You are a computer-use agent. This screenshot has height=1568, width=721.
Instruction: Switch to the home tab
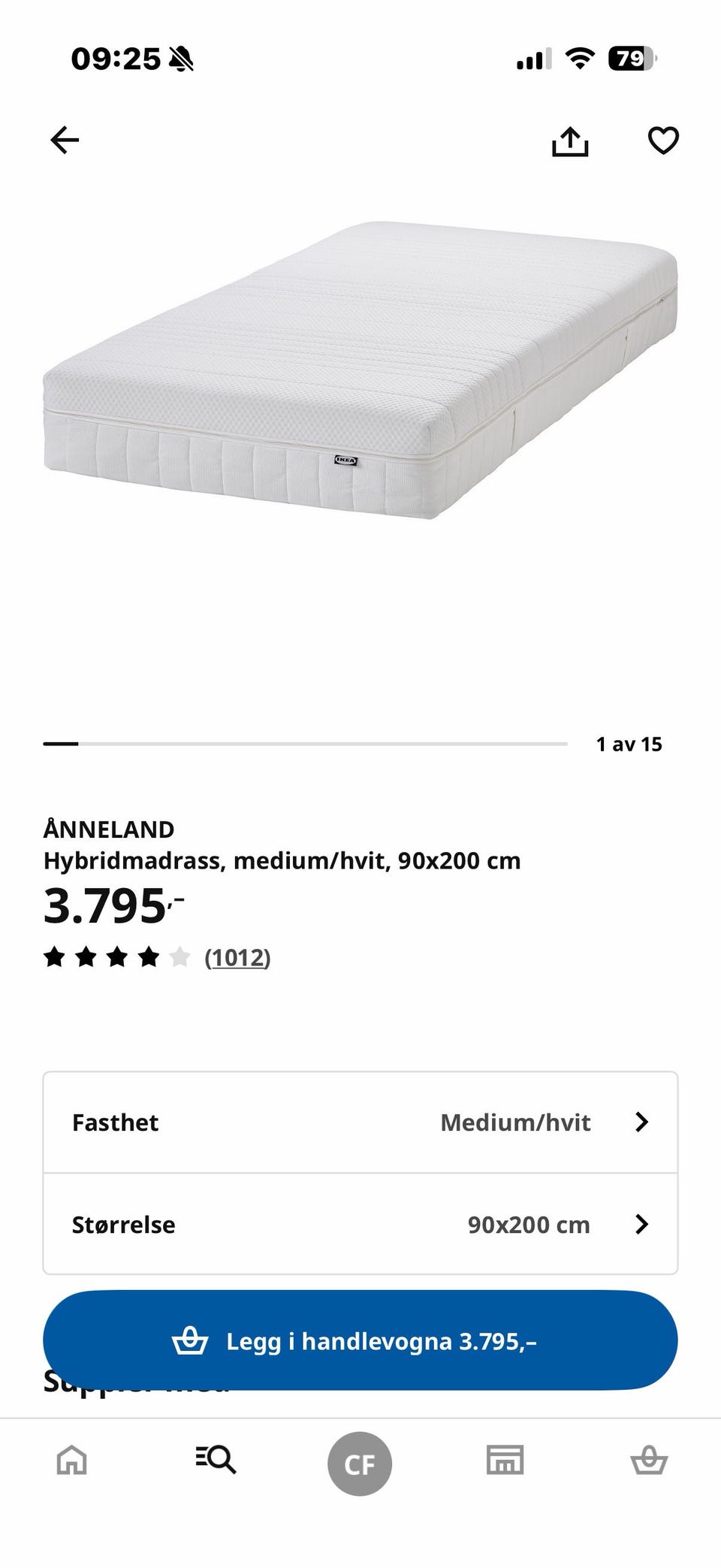pyautogui.click(x=72, y=1461)
